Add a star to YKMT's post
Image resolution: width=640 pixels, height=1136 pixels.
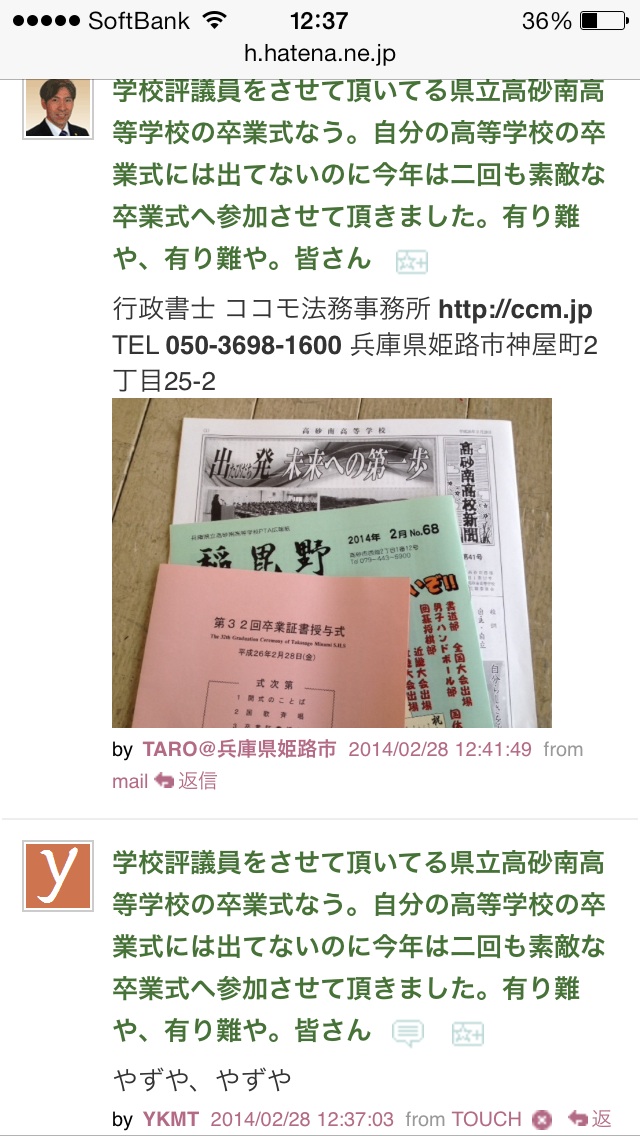467,1034
